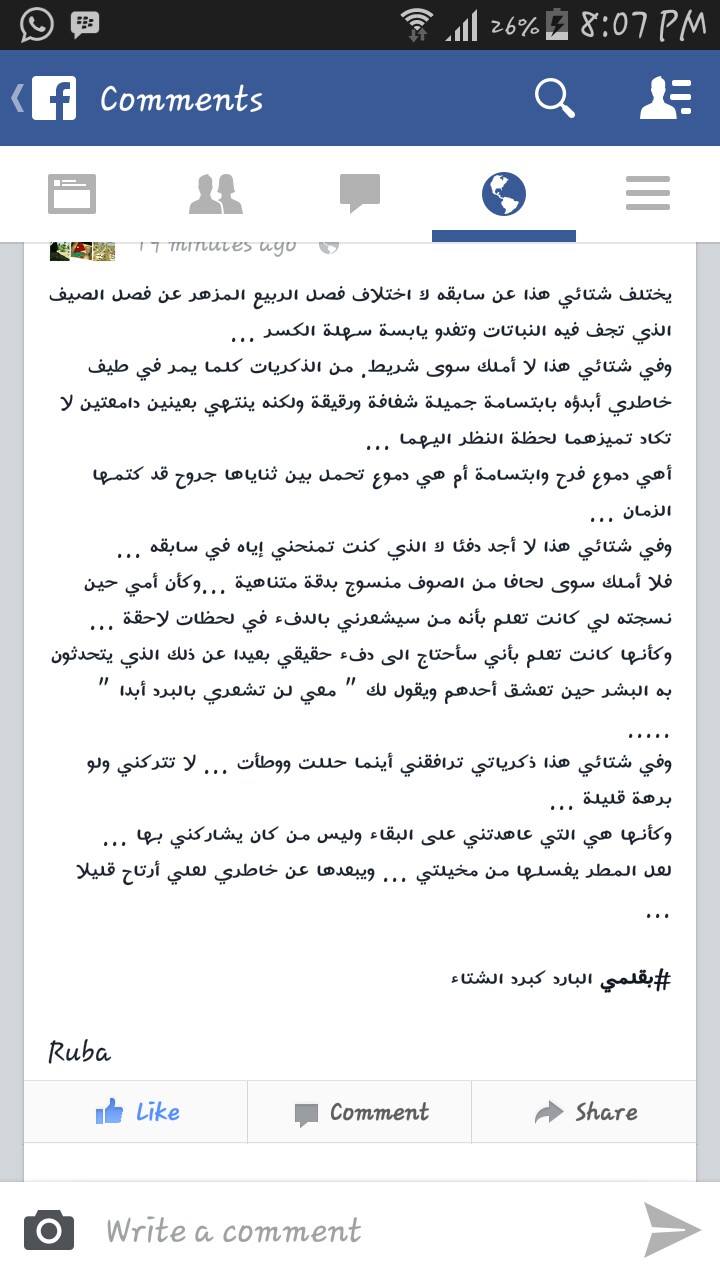Open the friends list sidebar icon
The image size is (720, 1280).
pyautogui.click(x=666, y=98)
